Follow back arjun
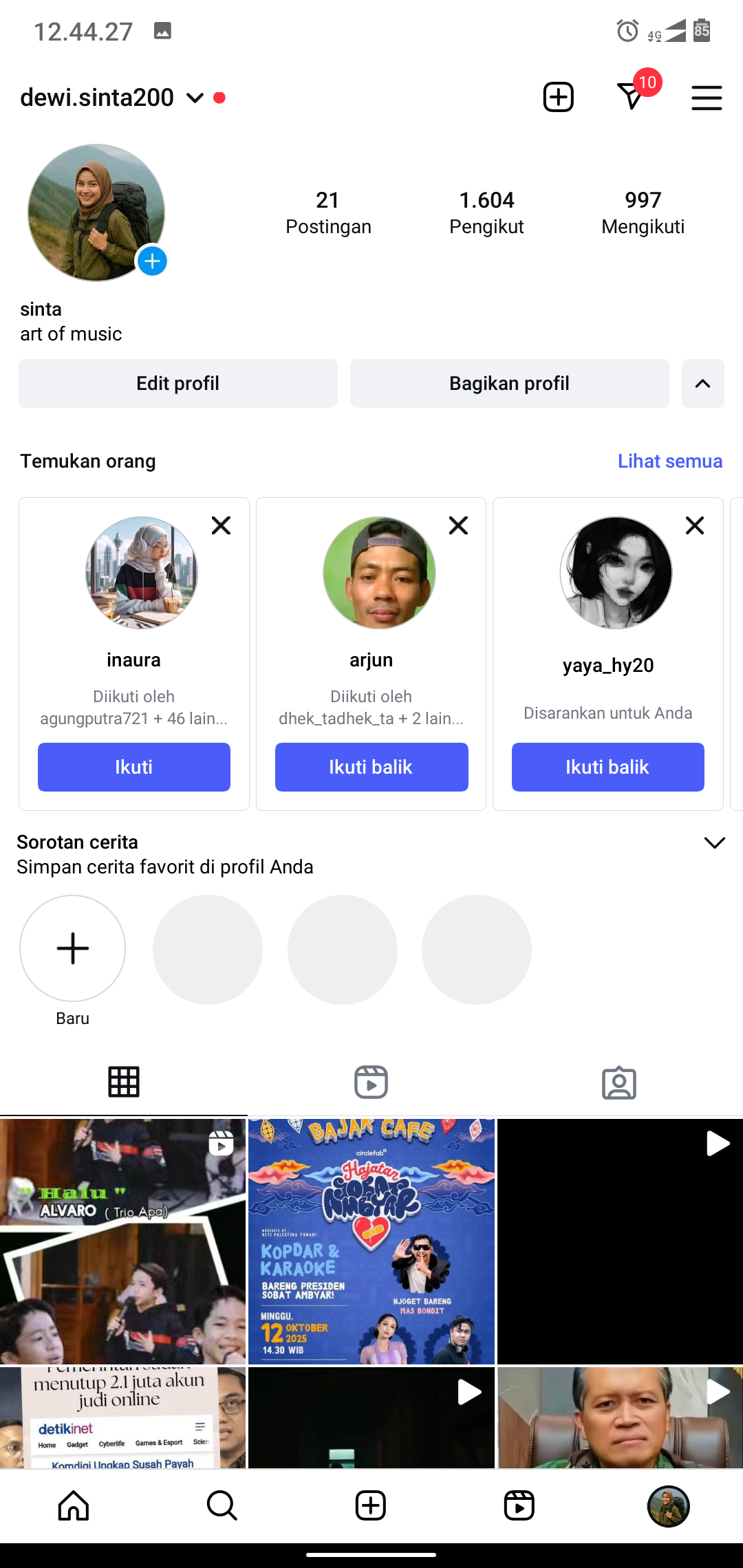Screen dimensions: 743x1568 (371, 767)
